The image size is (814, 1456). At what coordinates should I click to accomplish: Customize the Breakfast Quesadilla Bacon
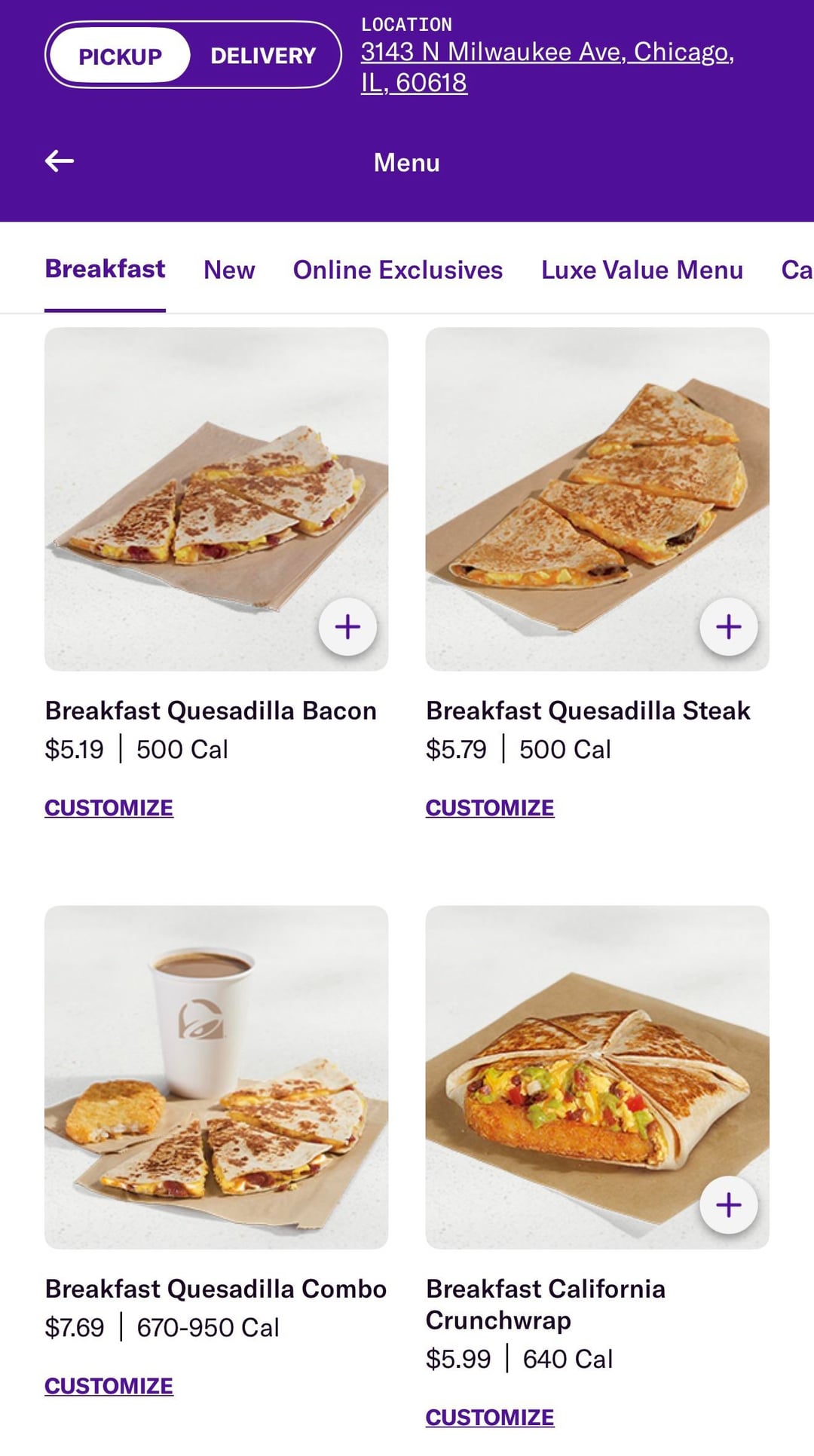[x=109, y=807]
